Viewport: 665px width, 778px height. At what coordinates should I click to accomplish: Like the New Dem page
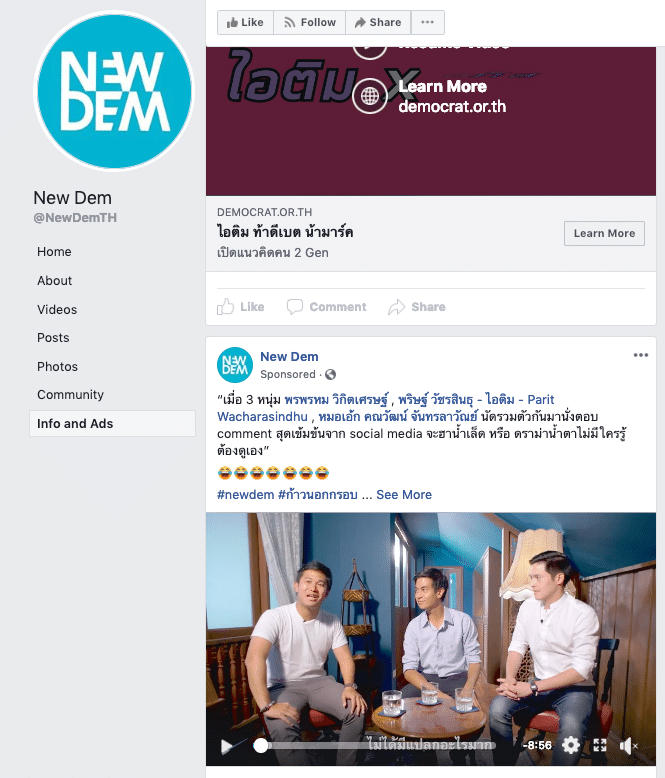point(243,22)
